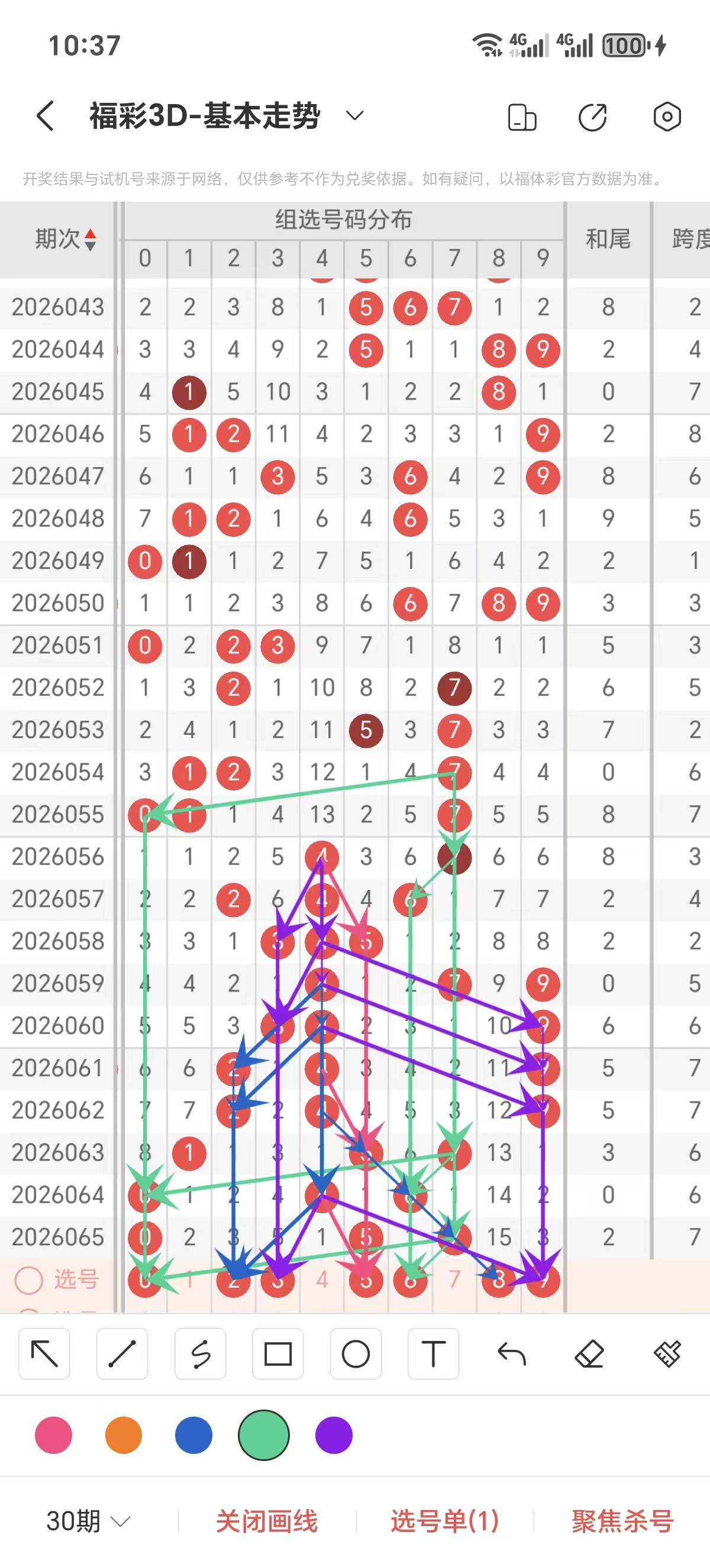The image size is (710, 1568).
Task: Select the straight line drawing tool
Action: [x=122, y=1355]
